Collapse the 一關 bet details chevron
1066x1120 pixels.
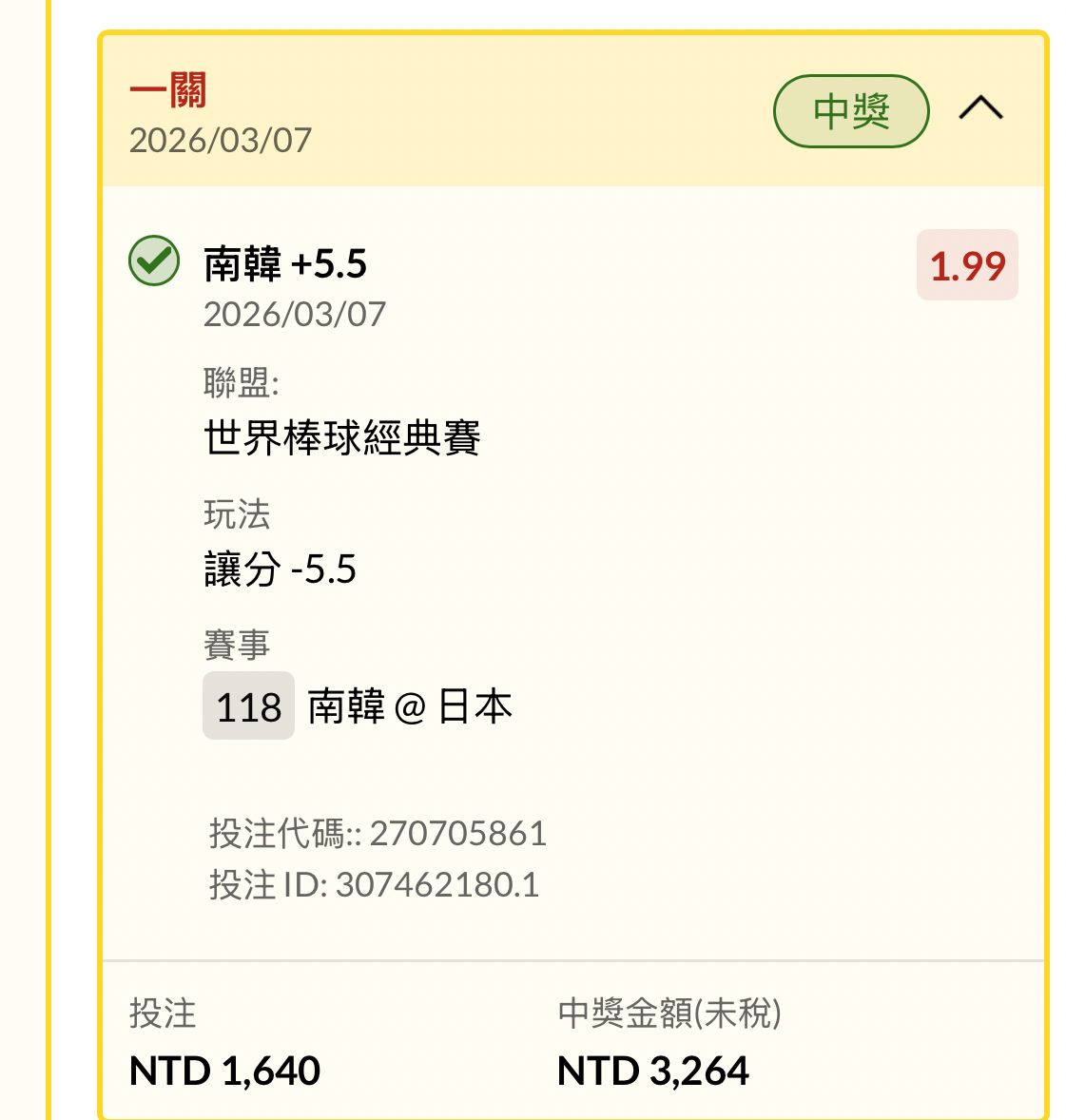point(980,108)
